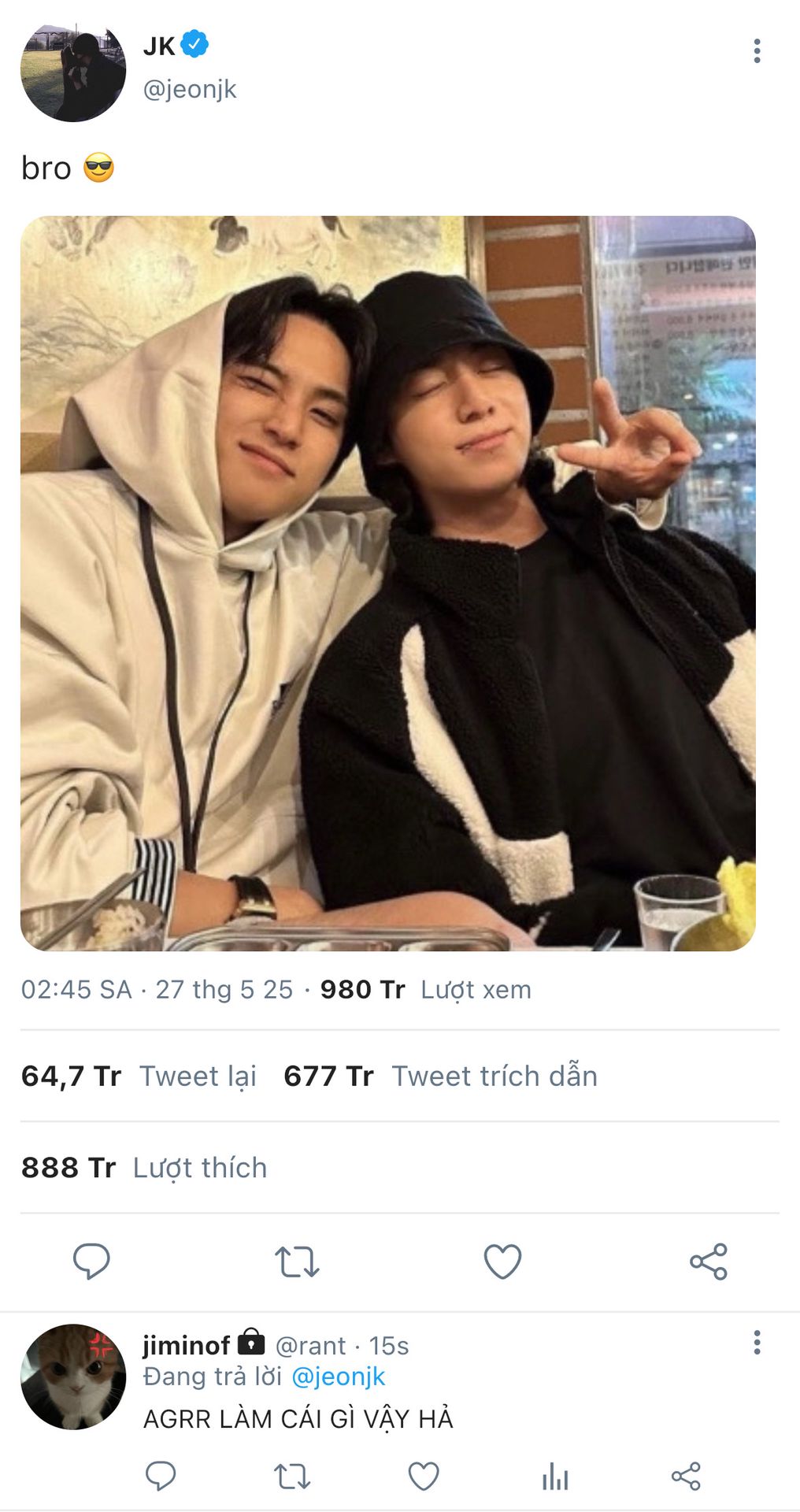Image resolution: width=800 pixels, height=1512 pixels.
Task: Open jiminof's profile avatar
Action: pos(72,1377)
